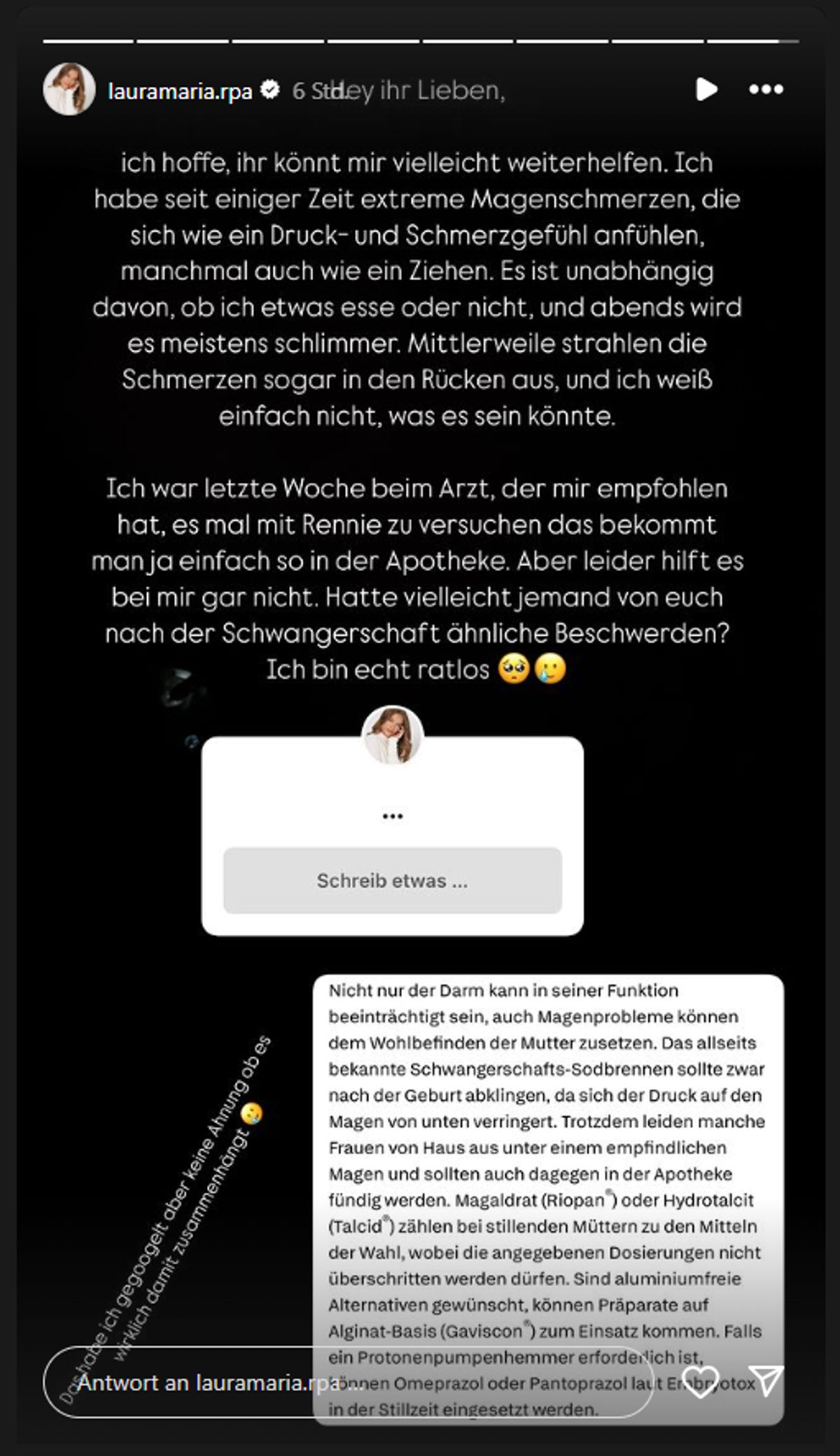Share the story via paper plane icon
Screen dimensions: 840x1456
tap(765, 1382)
